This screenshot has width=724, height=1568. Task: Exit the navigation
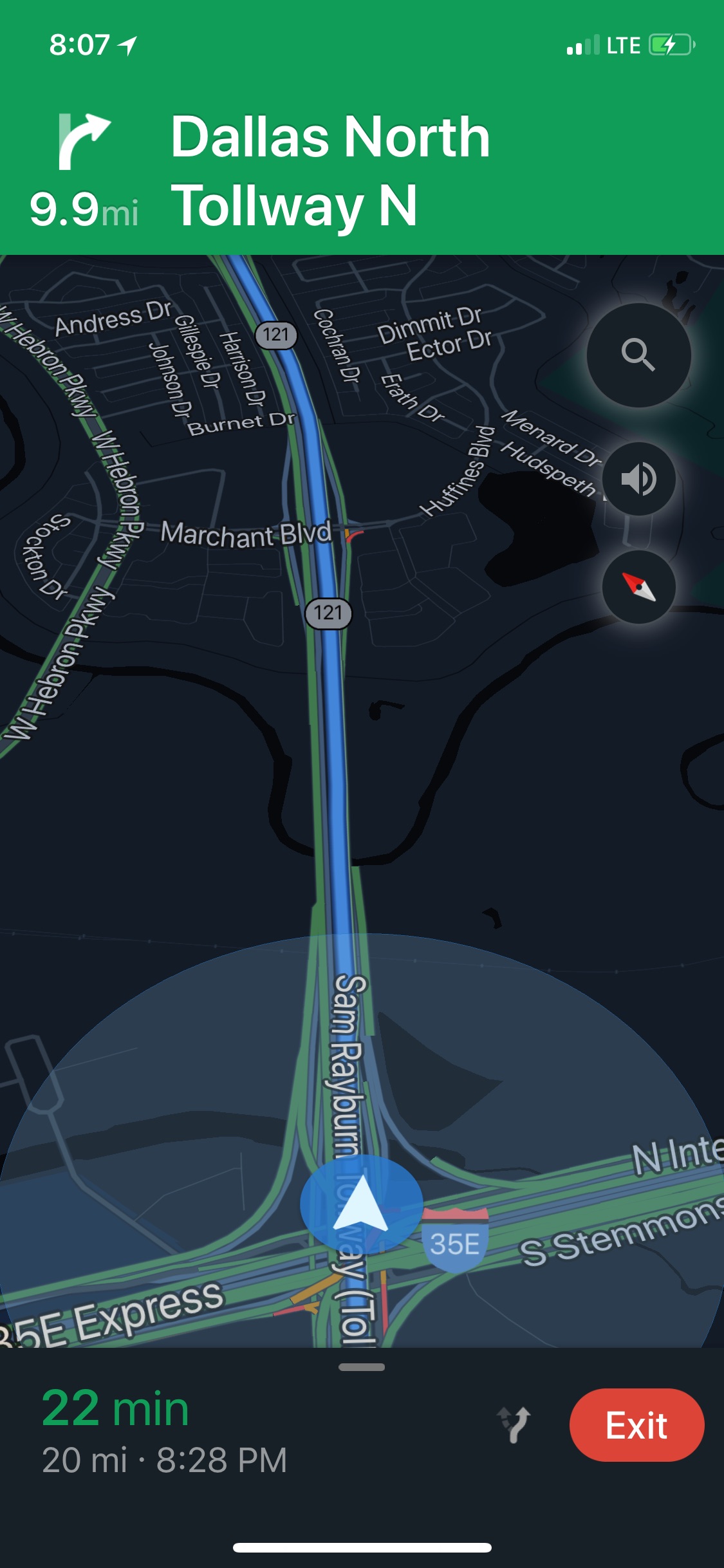636,1425
